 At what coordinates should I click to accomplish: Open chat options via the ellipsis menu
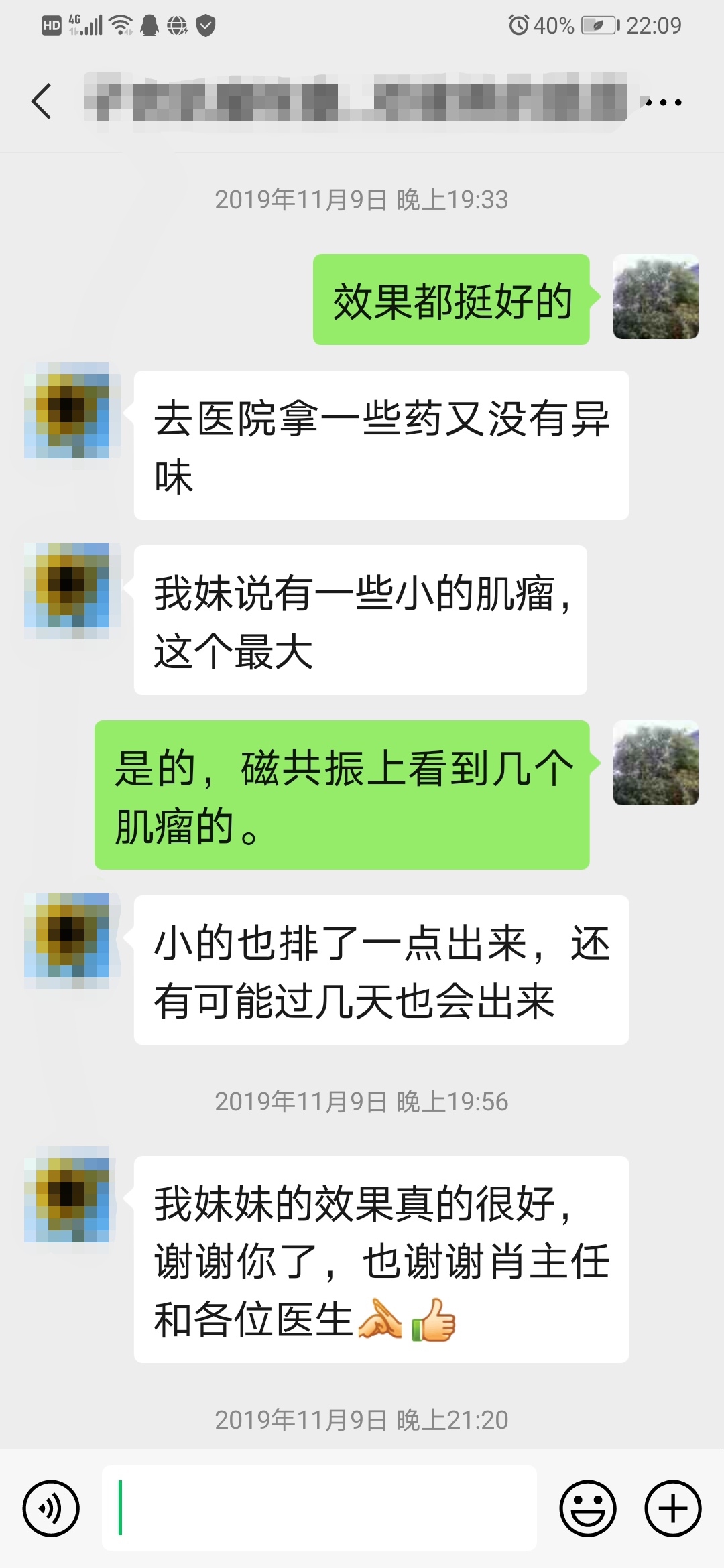(663, 102)
